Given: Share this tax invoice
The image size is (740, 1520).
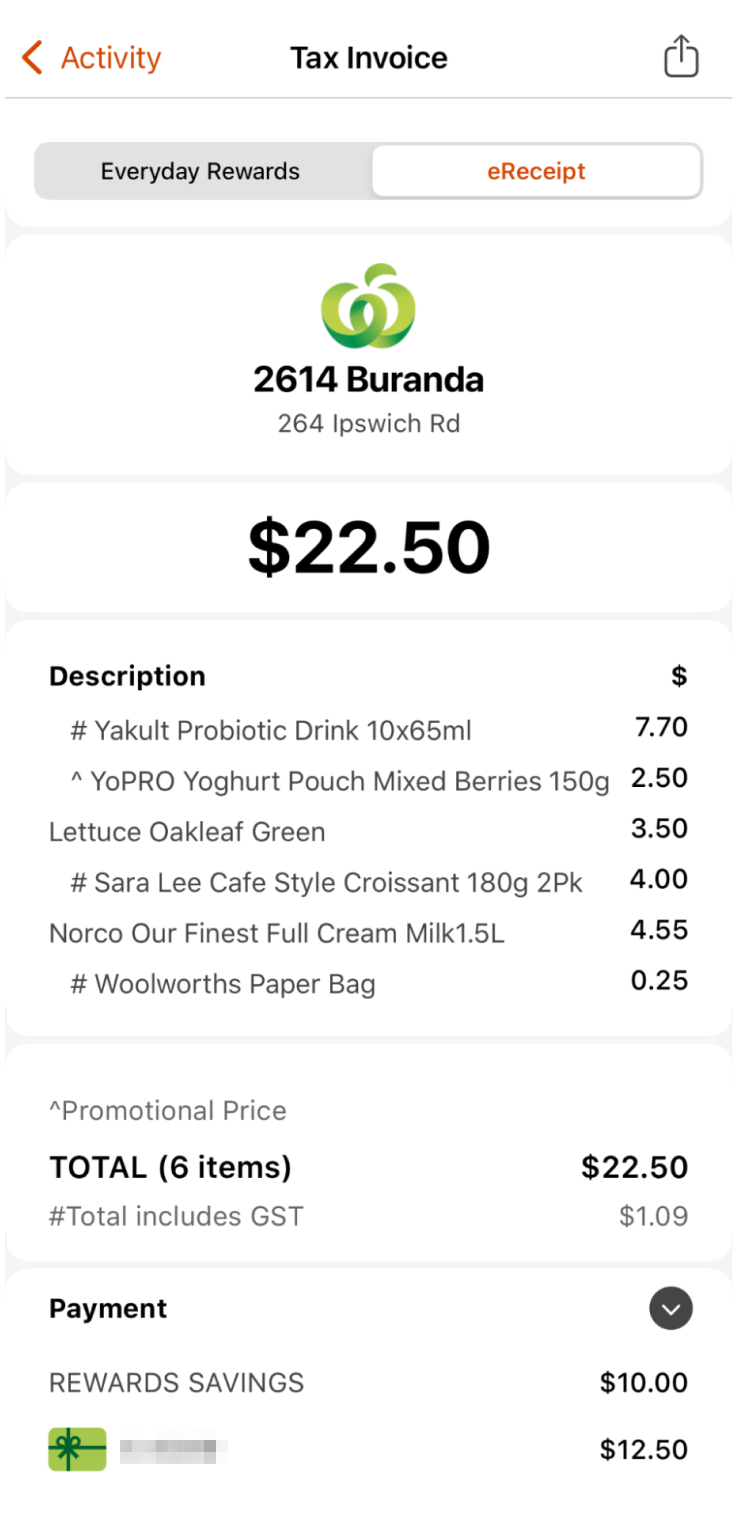Looking at the screenshot, I should 681,56.
